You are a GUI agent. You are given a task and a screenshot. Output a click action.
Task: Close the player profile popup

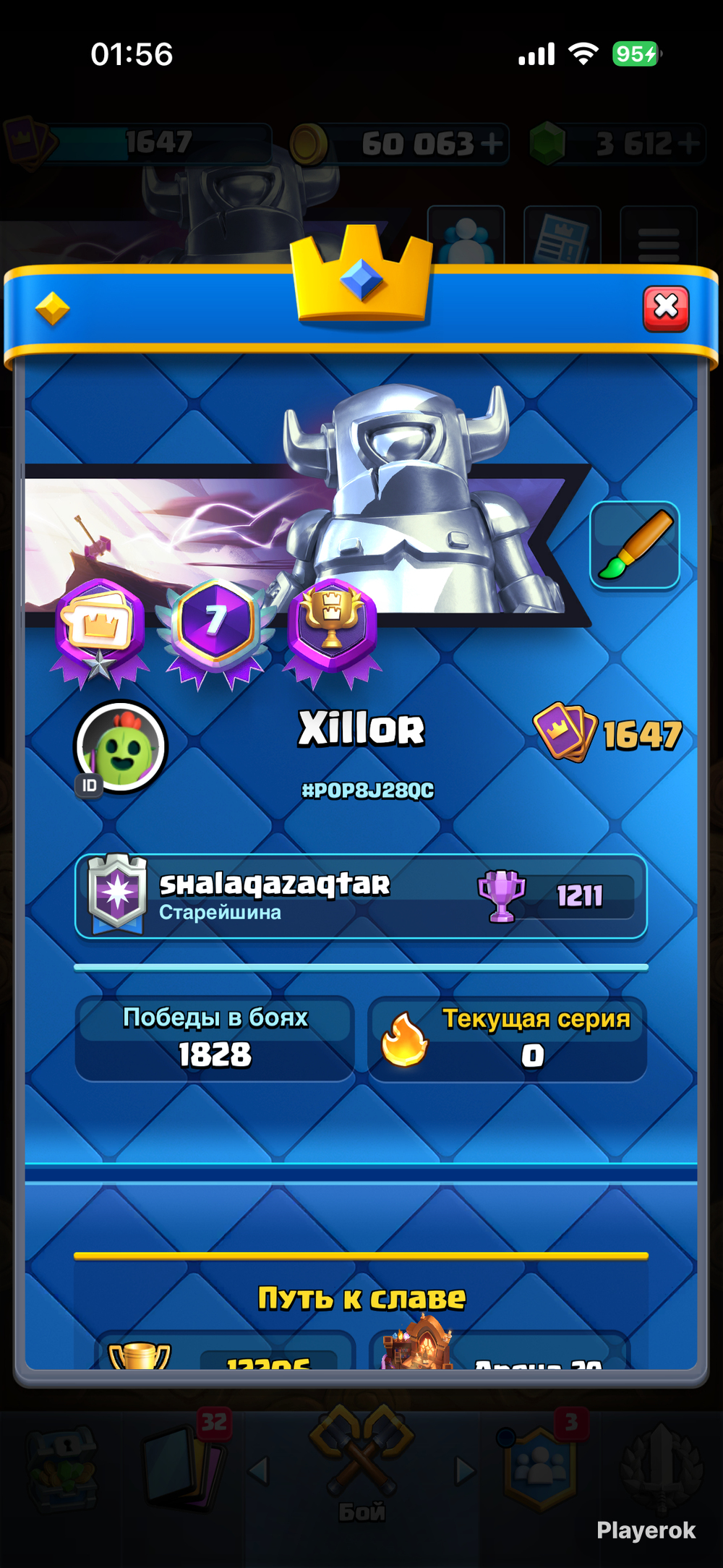(666, 309)
